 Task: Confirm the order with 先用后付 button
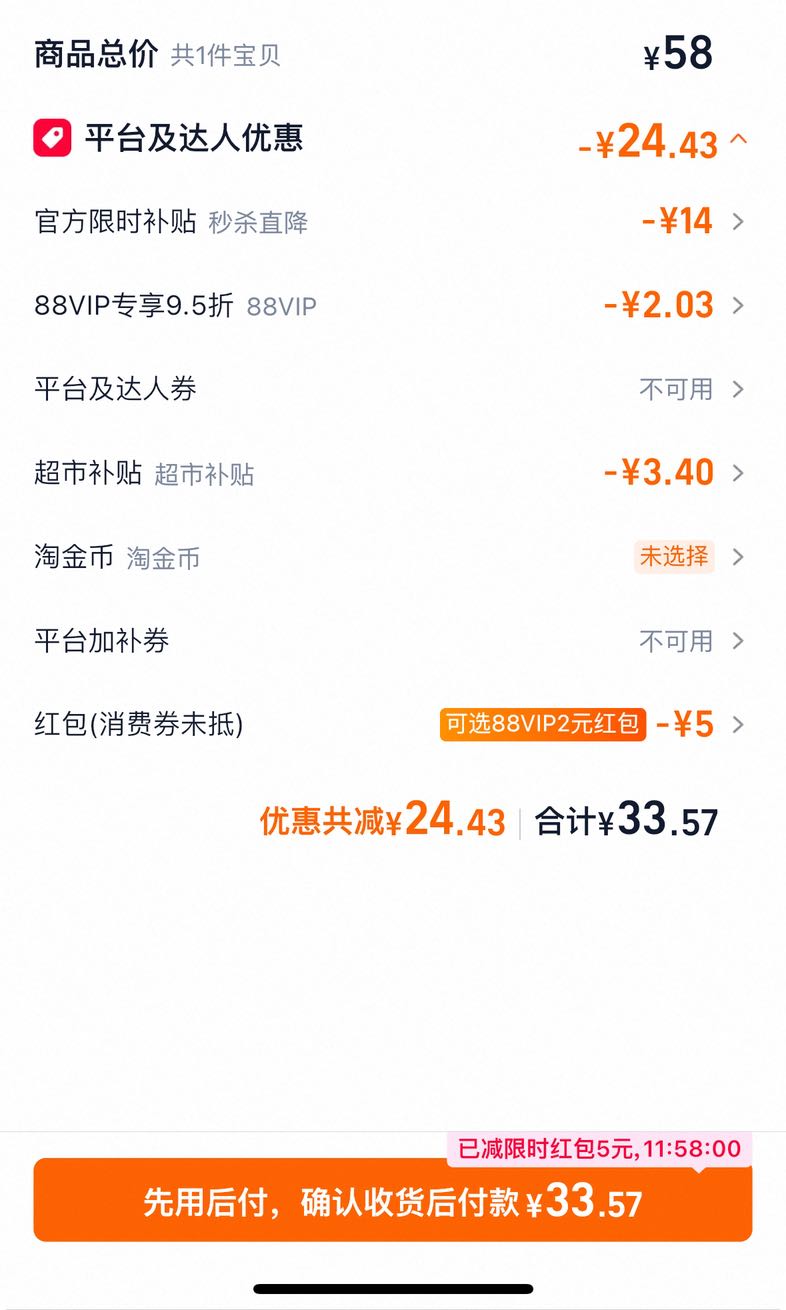point(392,1200)
